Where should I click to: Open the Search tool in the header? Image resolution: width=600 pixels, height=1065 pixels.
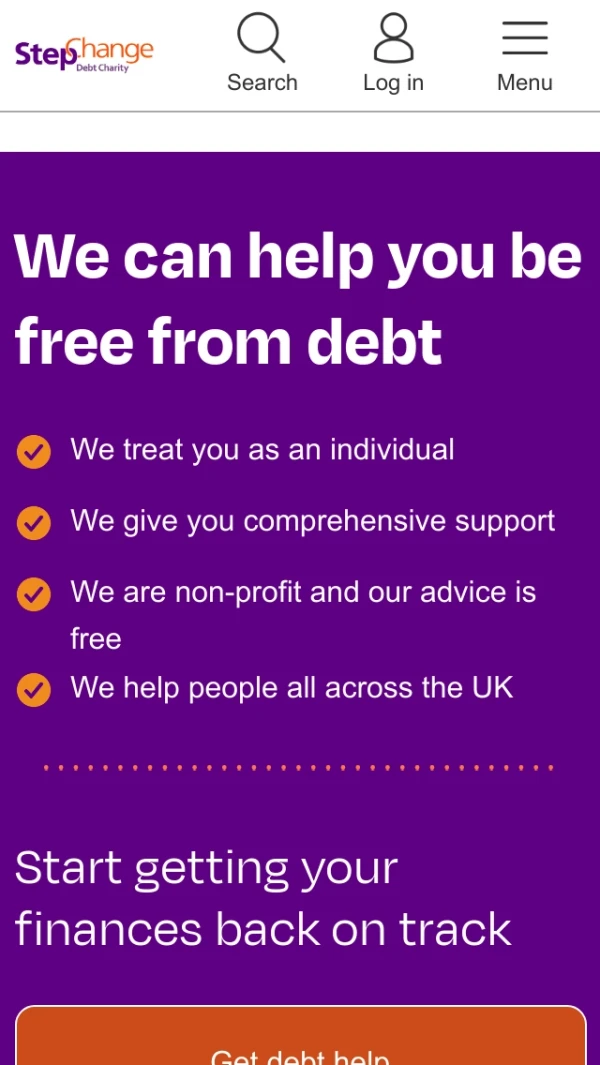(x=262, y=54)
